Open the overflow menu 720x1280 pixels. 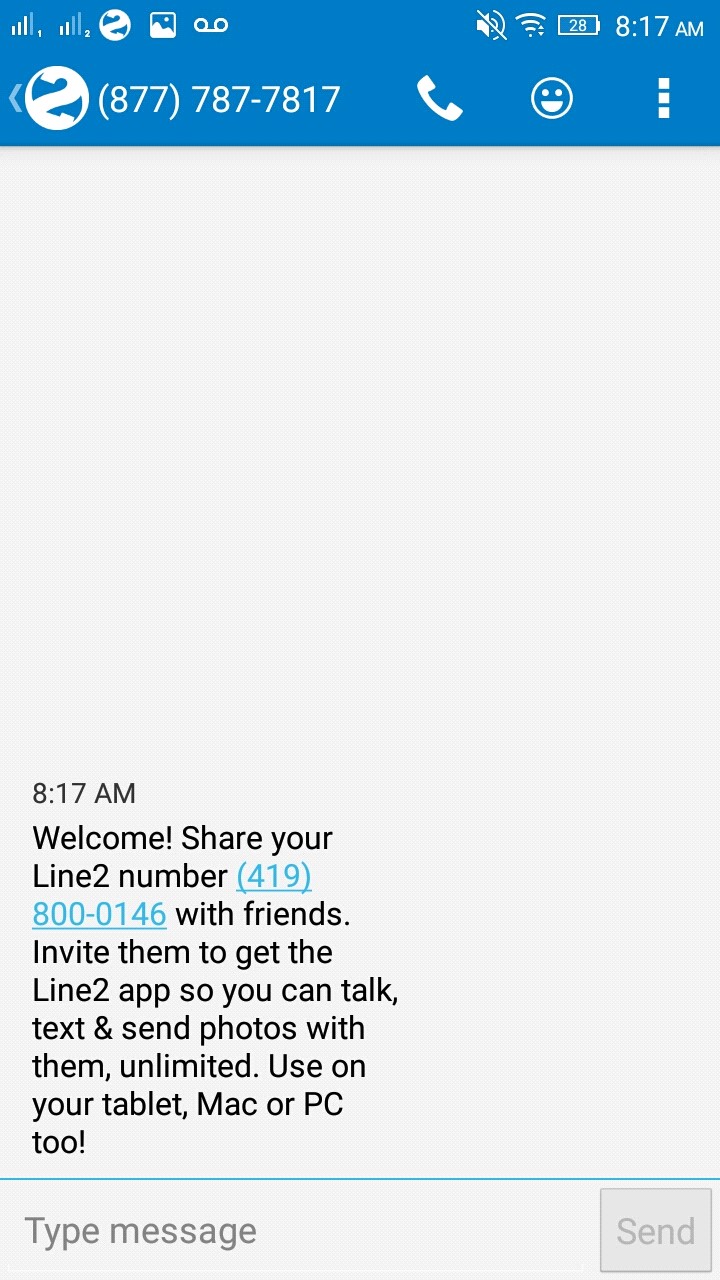point(663,99)
